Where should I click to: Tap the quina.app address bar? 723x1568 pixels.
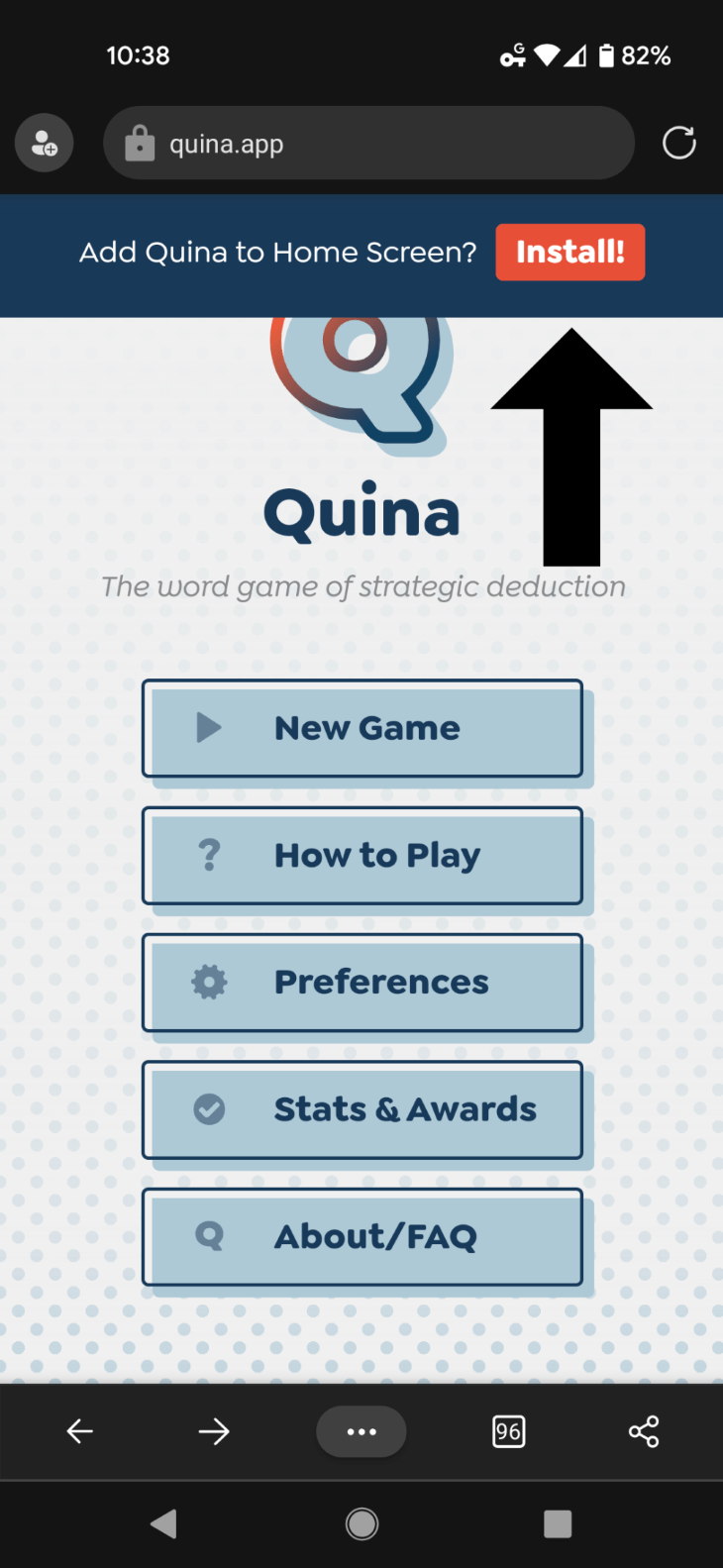click(368, 144)
